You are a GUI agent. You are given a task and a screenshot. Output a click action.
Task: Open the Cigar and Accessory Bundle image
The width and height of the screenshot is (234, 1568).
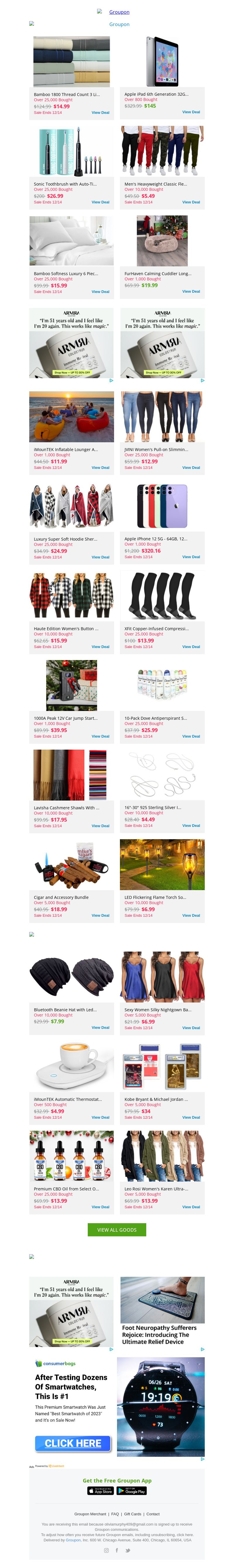[71, 865]
